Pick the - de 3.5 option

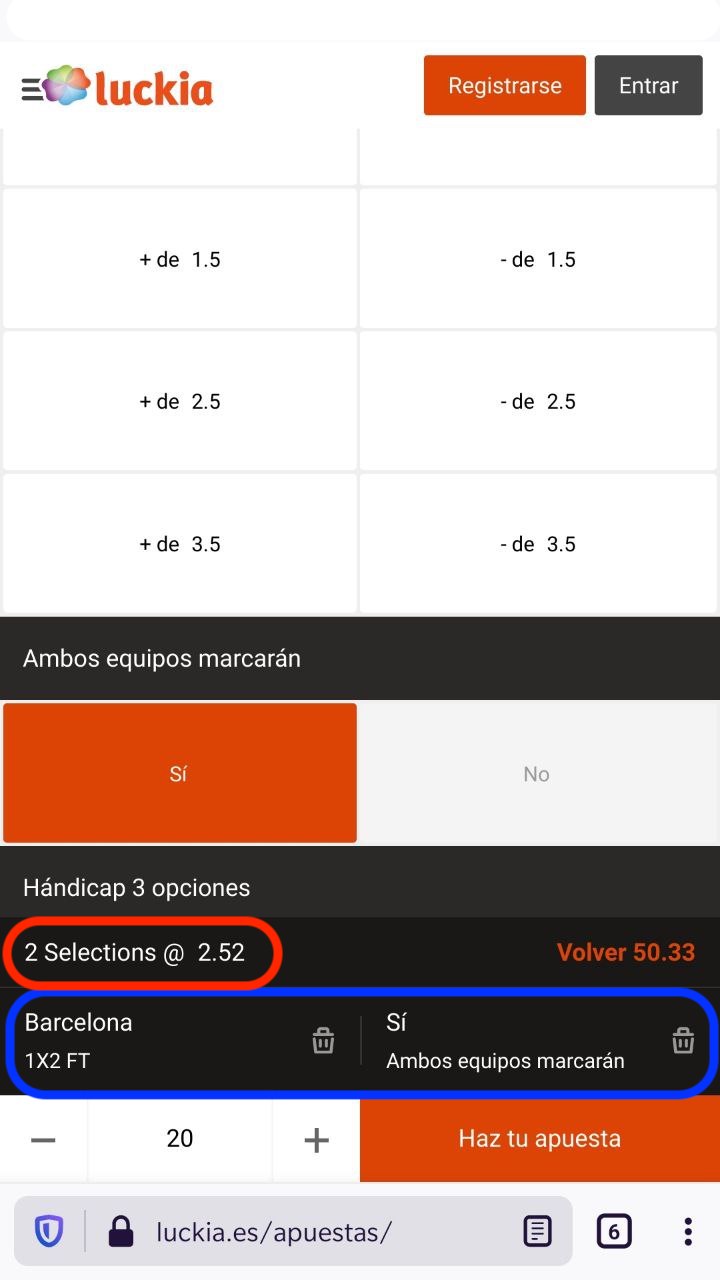[538, 544]
